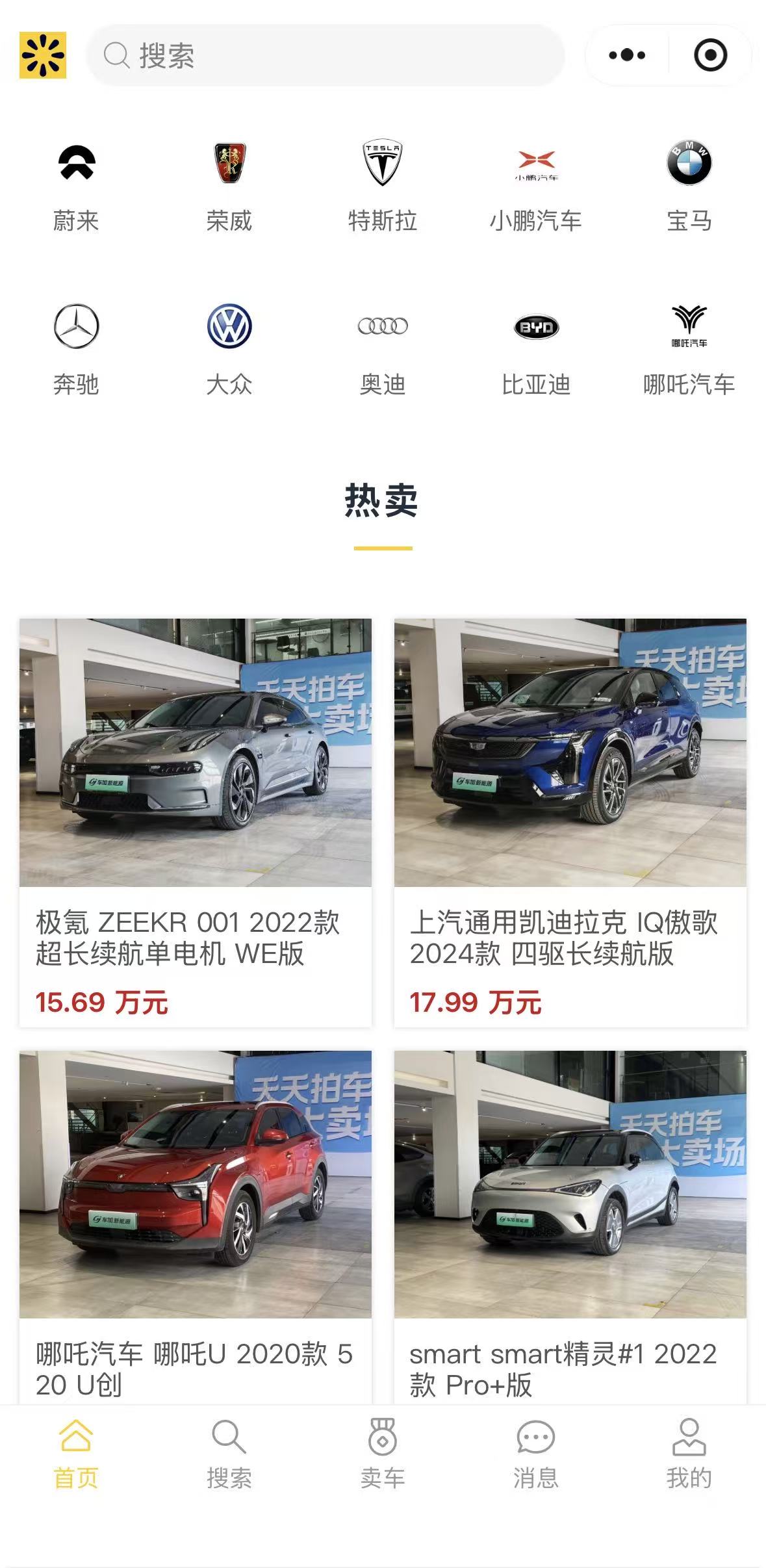Viewport: 766px width, 1568px height.
Task: View the smart精灵#1 Pro+版 listing
Action: [x=570, y=1222]
